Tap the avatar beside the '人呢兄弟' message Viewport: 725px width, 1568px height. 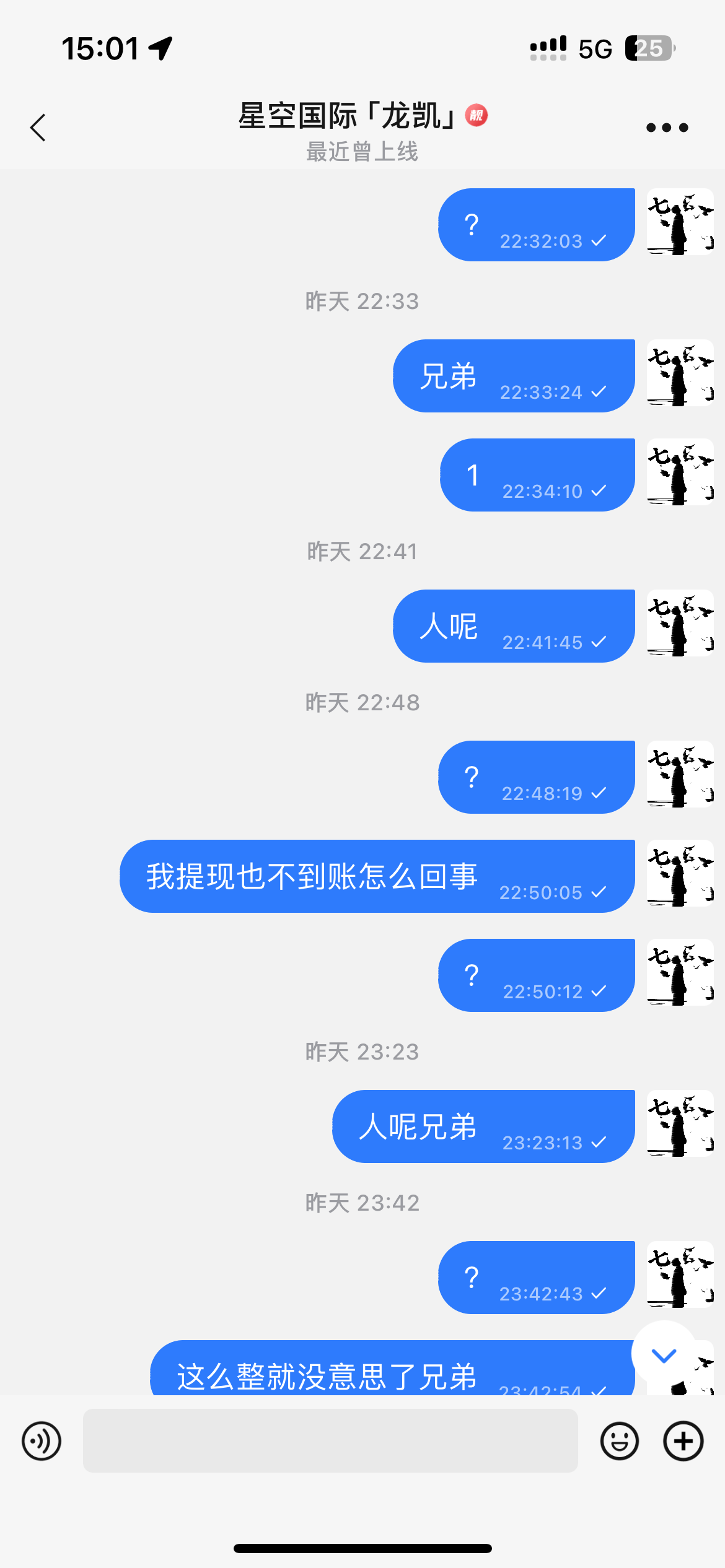680,1125
